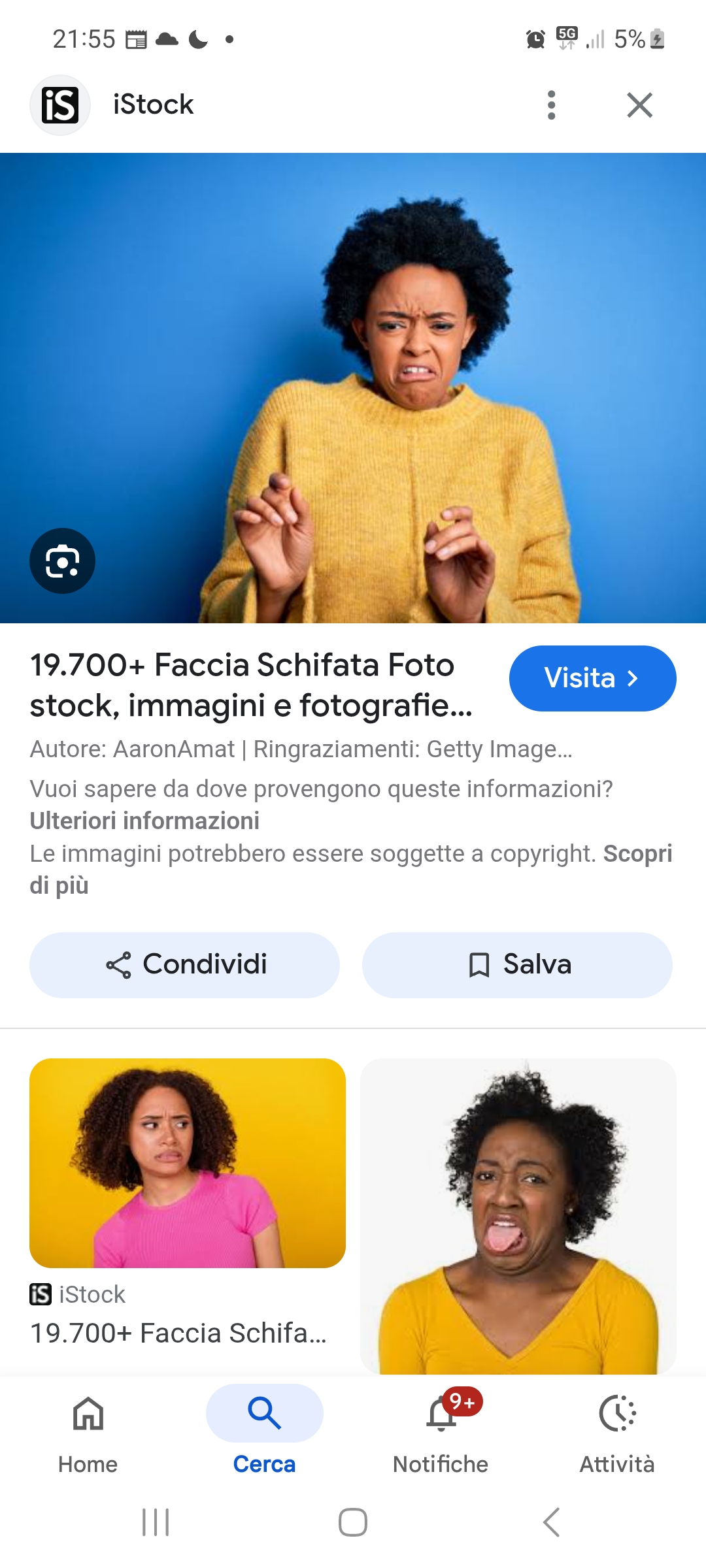This screenshot has width=706, height=1568.
Task: Close the iStock image viewer
Action: point(639,105)
